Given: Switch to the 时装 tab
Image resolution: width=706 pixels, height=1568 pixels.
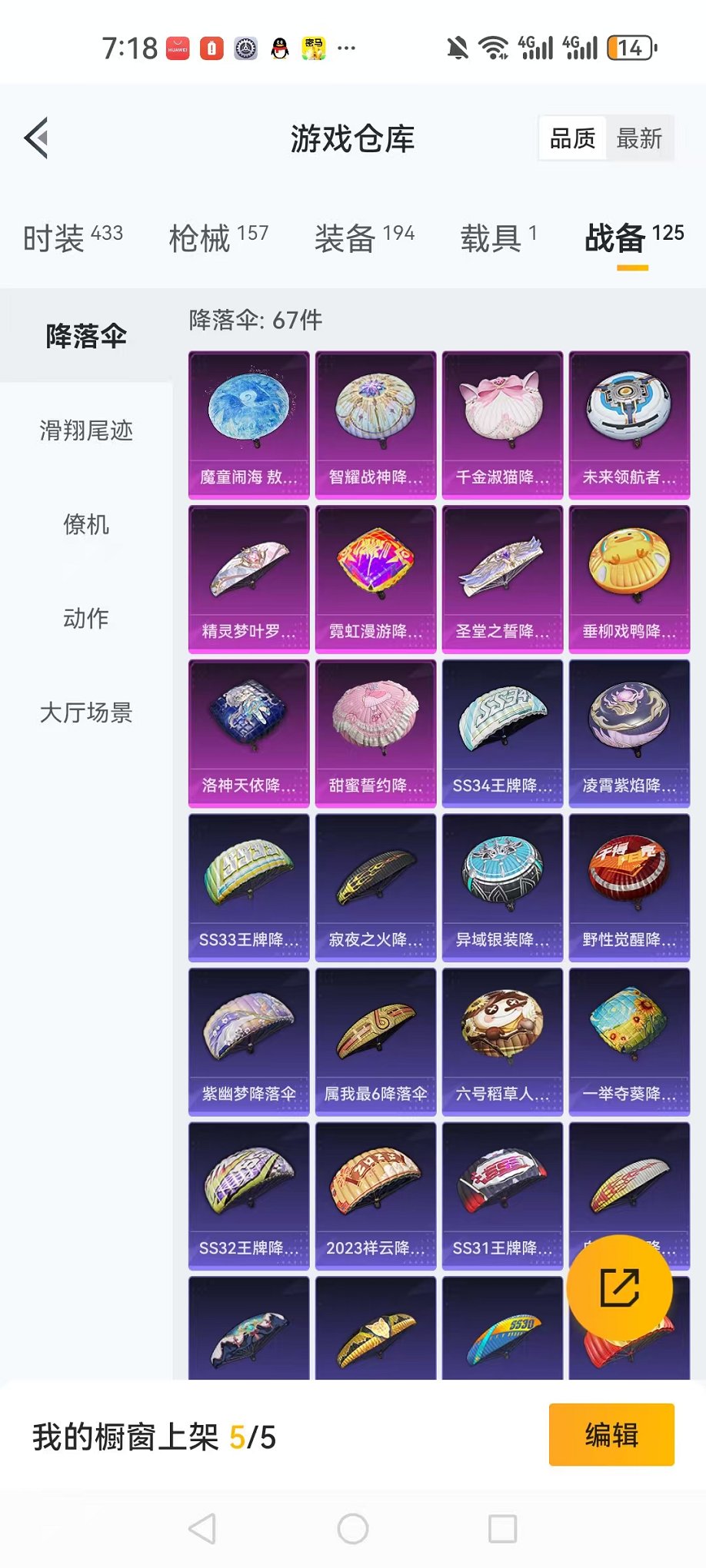Looking at the screenshot, I should click(72, 238).
